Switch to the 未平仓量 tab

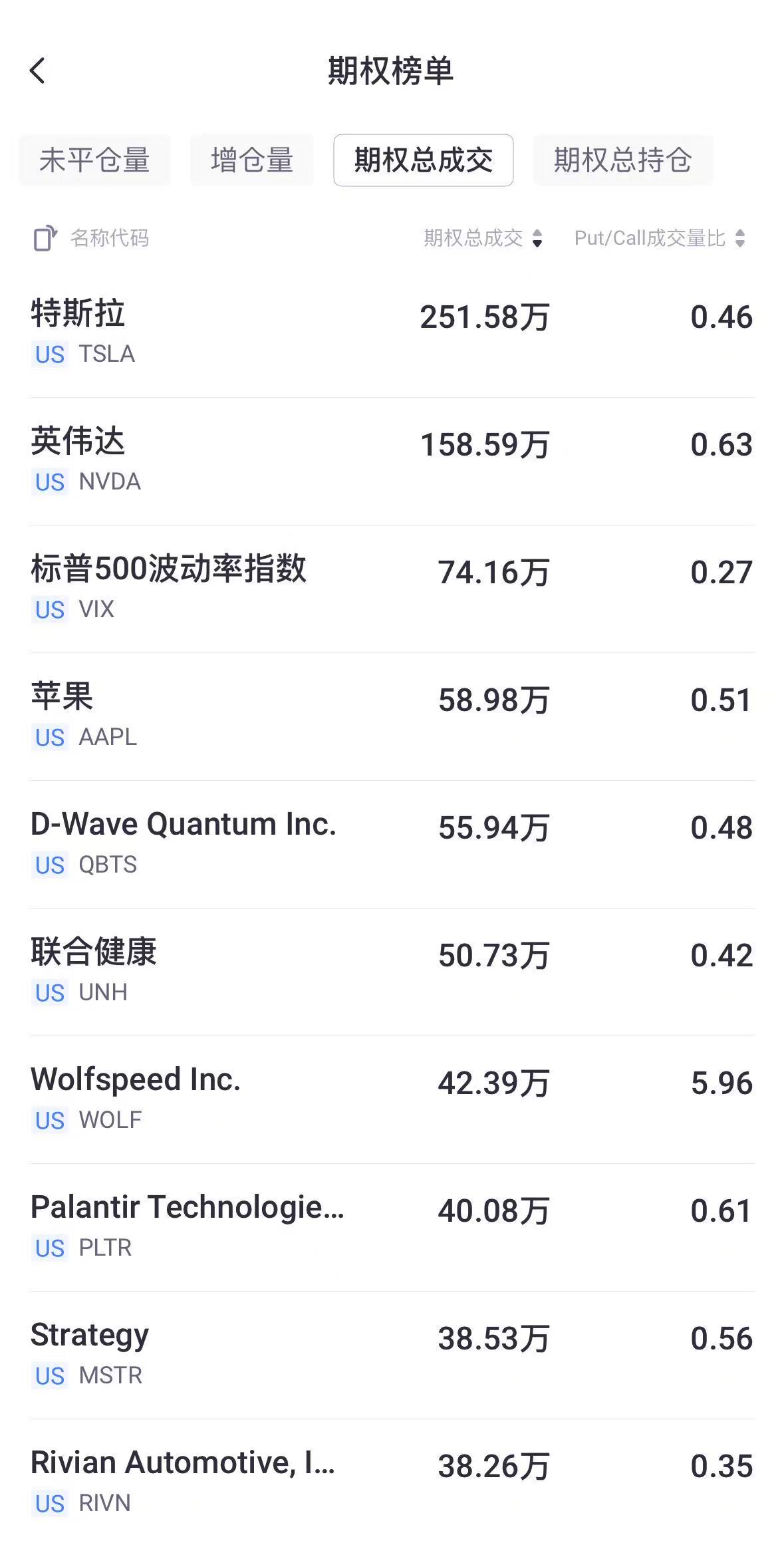(x=94, y=160)
